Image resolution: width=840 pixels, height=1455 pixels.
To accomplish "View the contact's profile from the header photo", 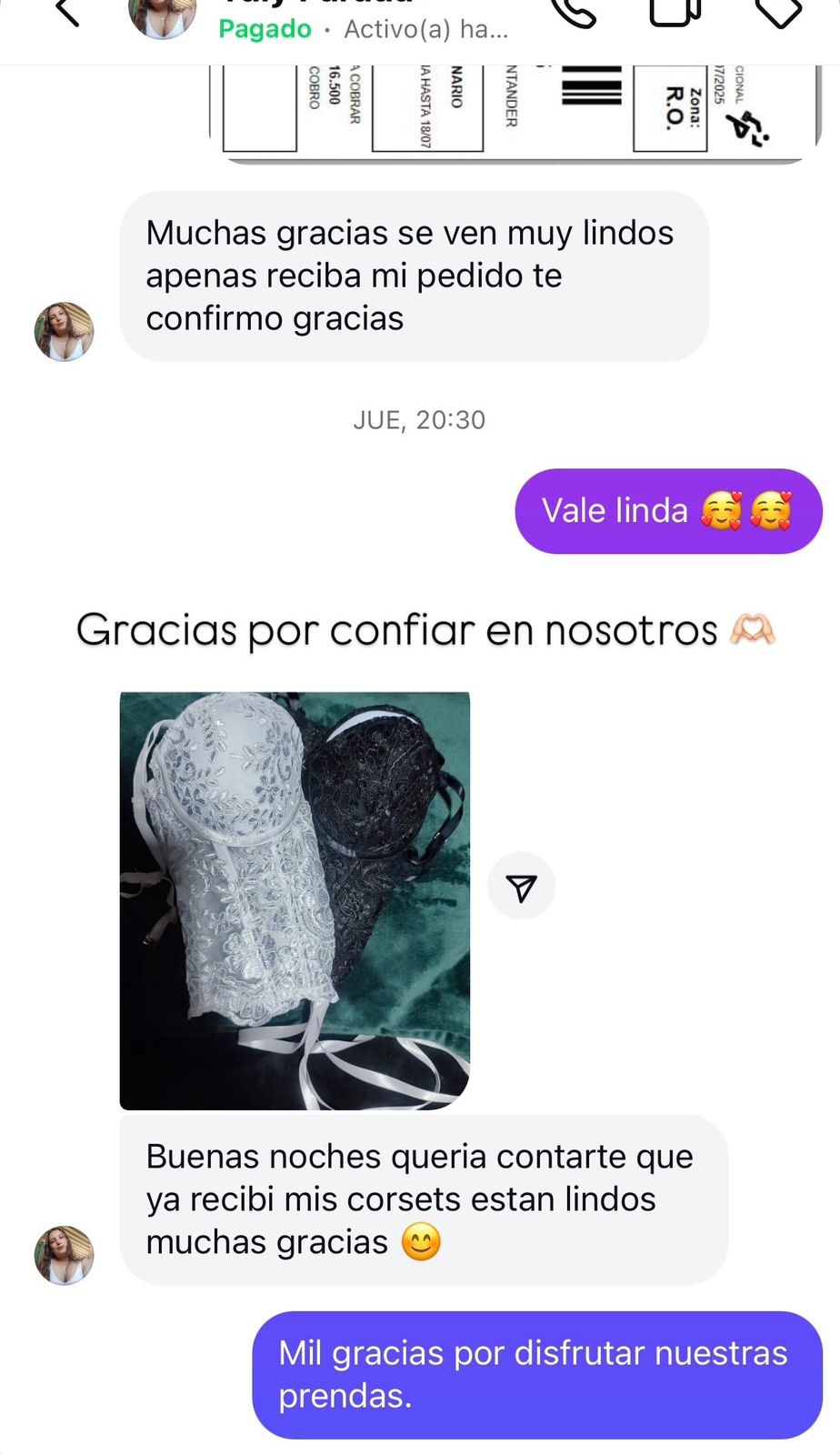I will (x=163, y=16).
